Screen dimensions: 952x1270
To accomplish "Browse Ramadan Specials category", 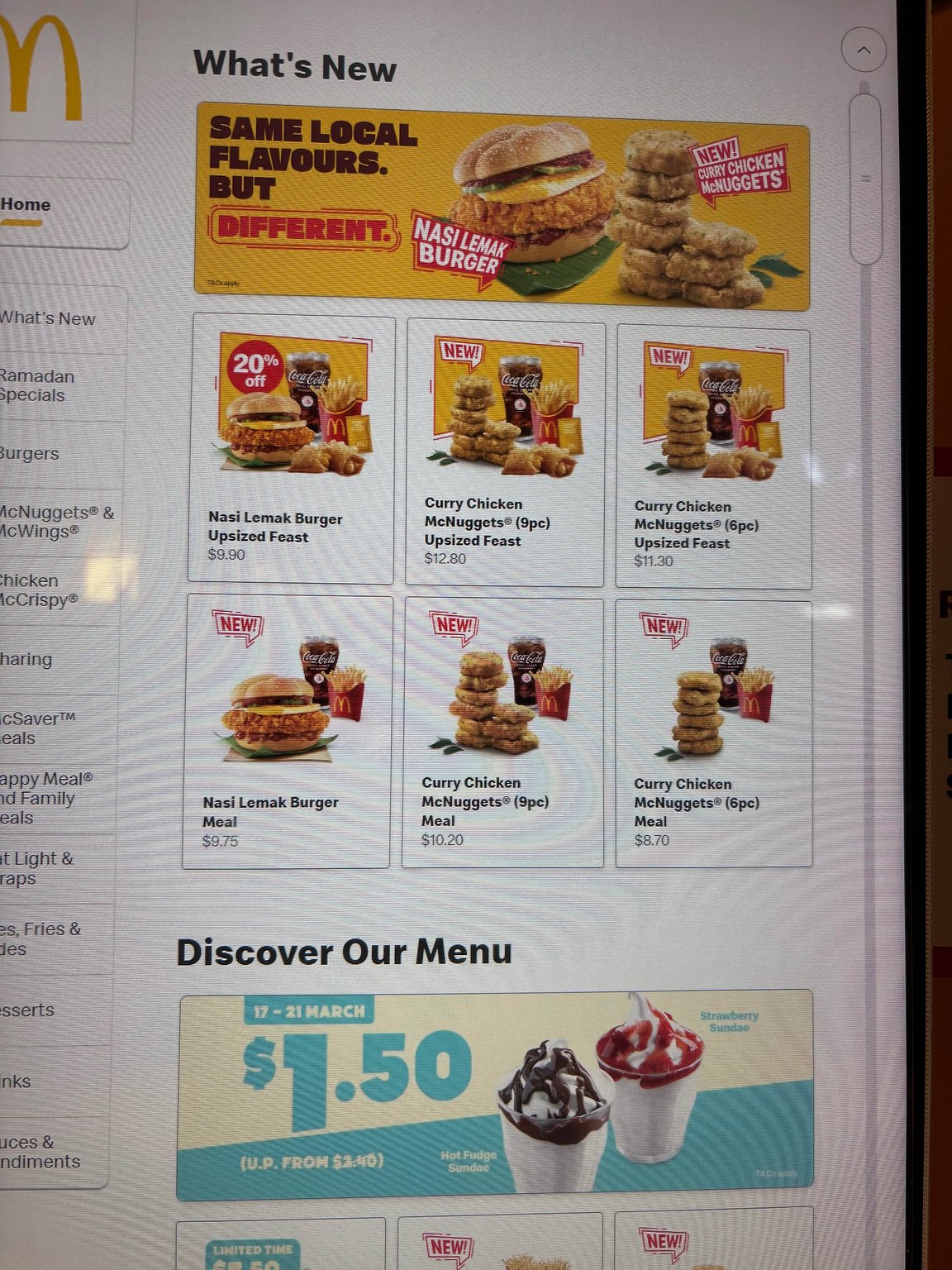I will click(x=41, y=386).
